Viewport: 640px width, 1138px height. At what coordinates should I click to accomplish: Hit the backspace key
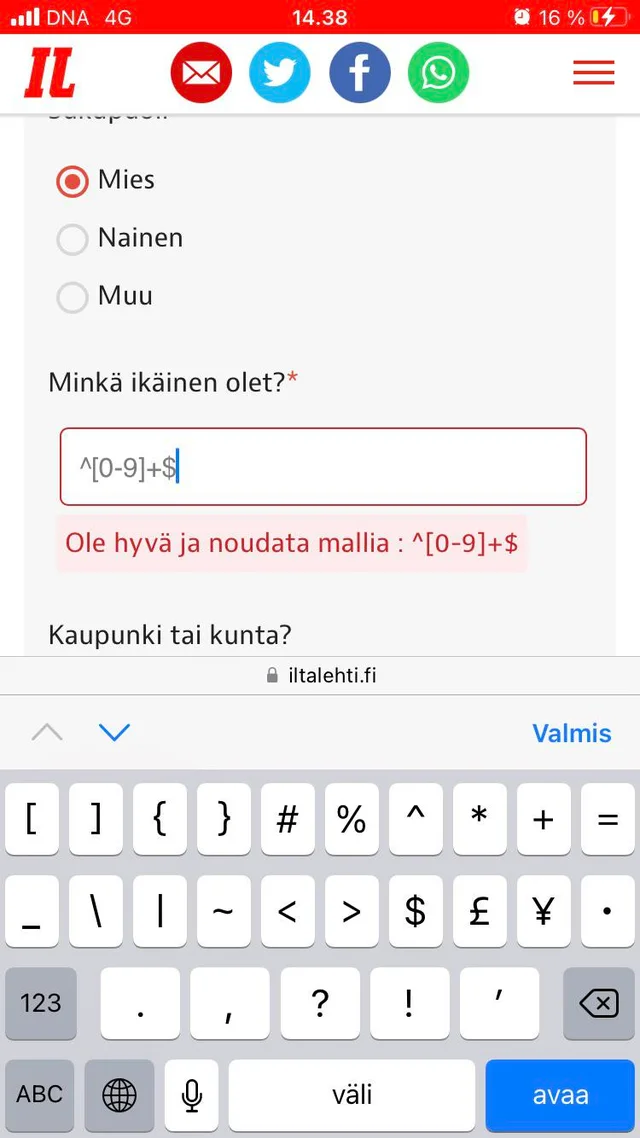(599, 1004)
